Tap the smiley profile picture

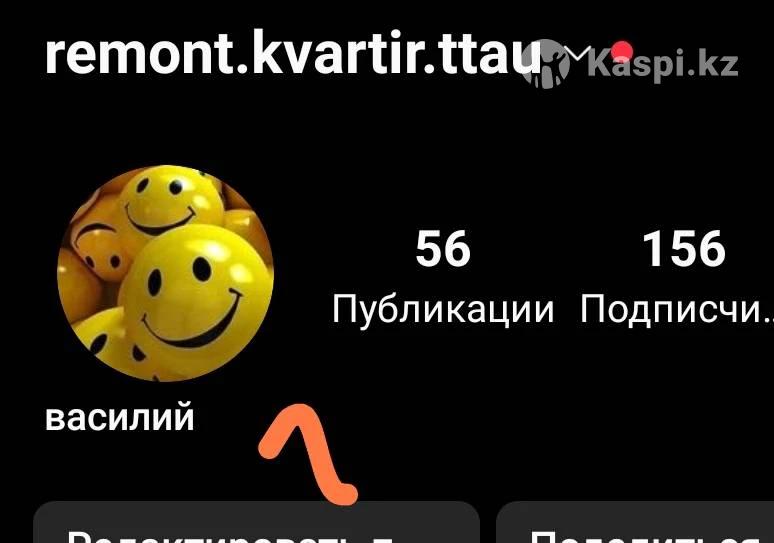(x=165, y=273)
